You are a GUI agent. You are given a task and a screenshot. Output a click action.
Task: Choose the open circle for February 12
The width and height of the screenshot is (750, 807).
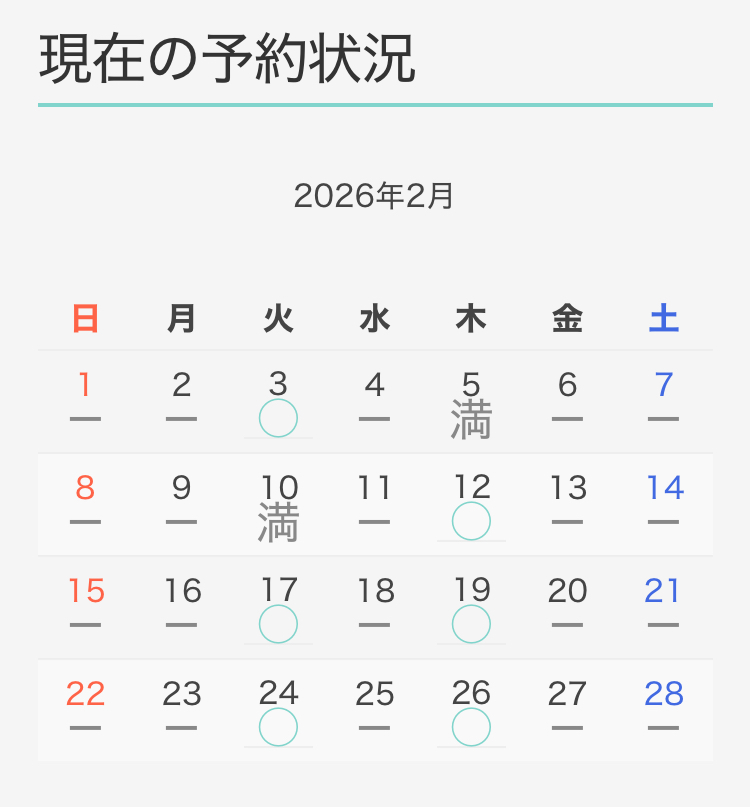point(471,521)
